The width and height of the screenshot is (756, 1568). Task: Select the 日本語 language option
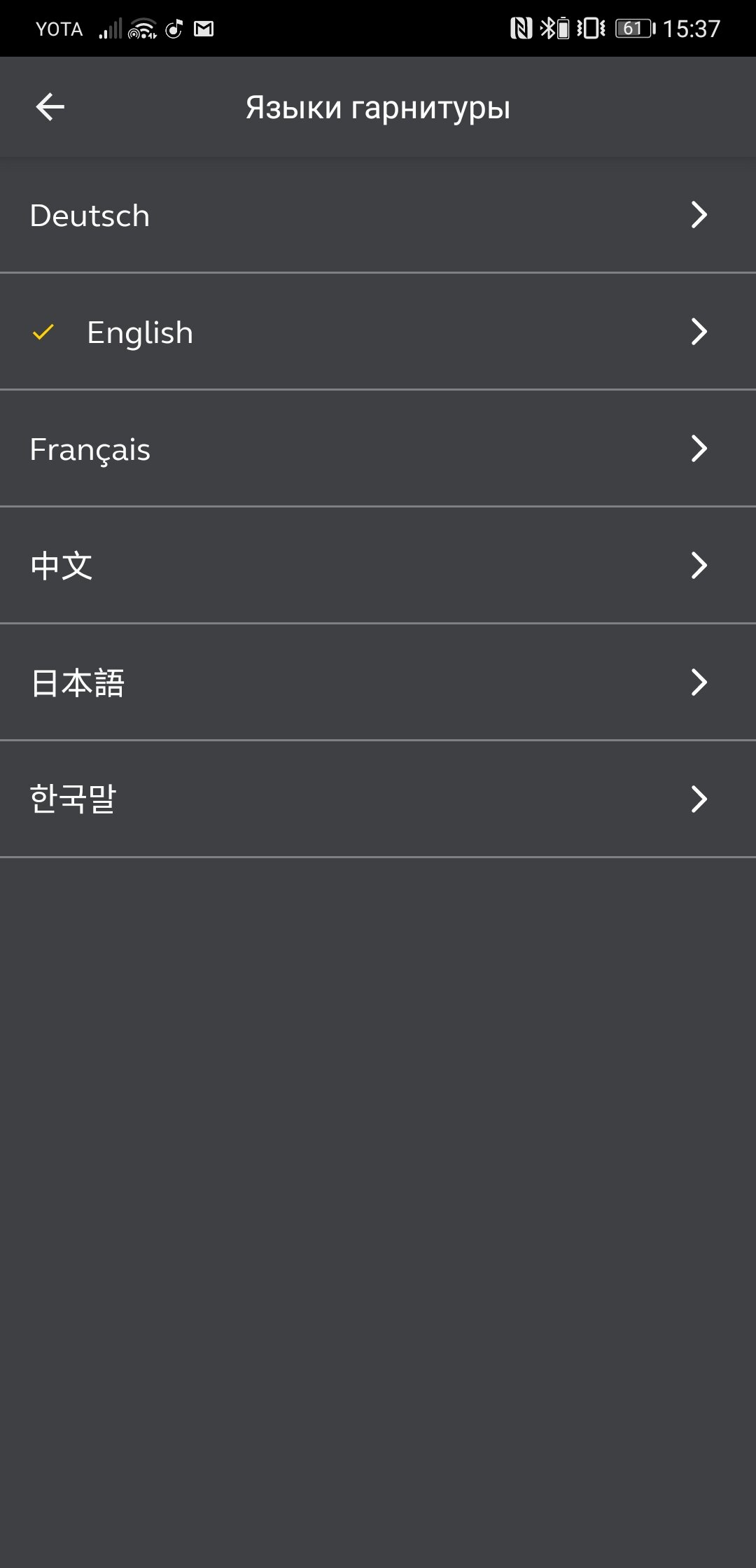(378, 682)
